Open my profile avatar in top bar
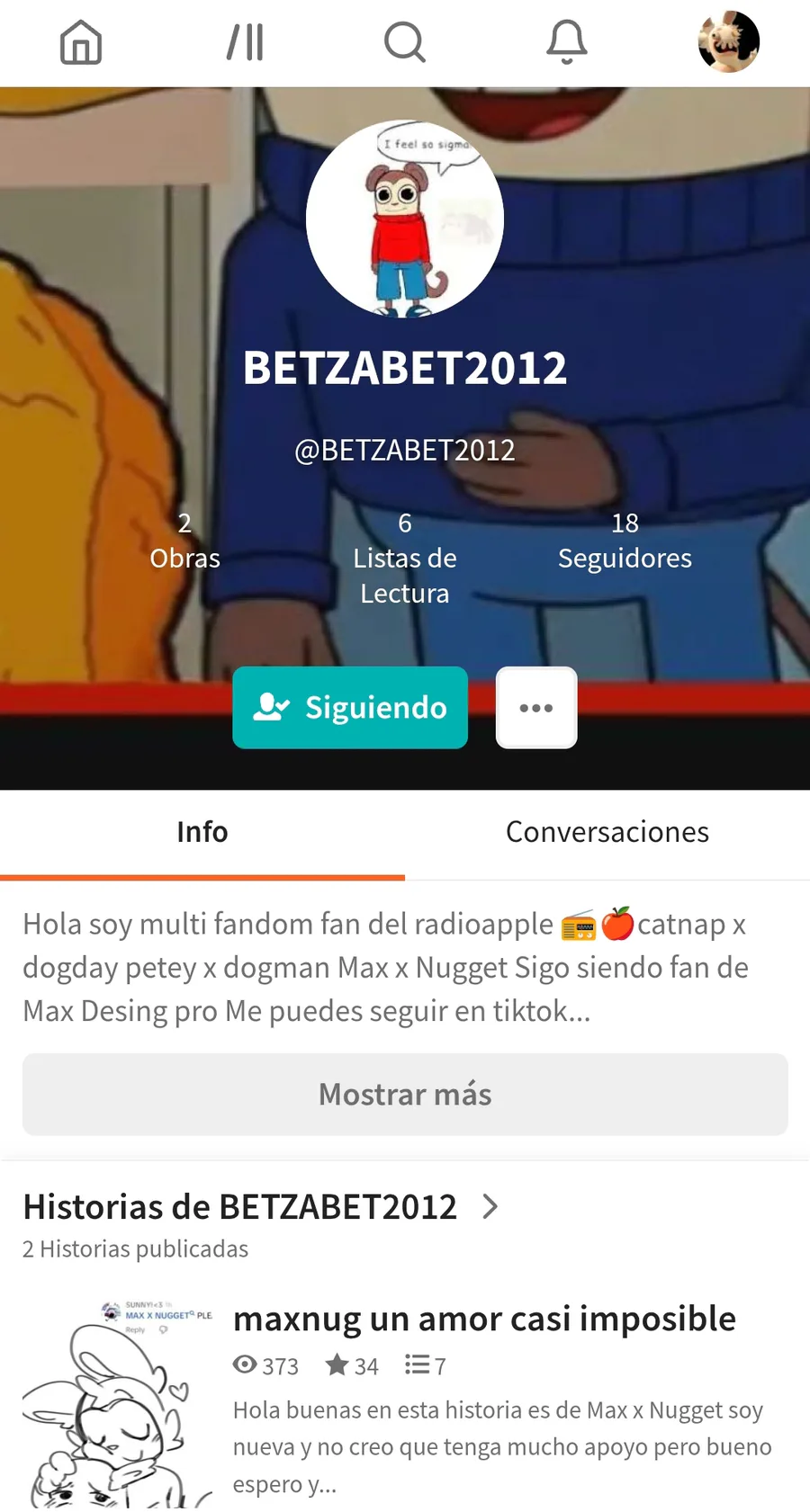 coord(728,41)
